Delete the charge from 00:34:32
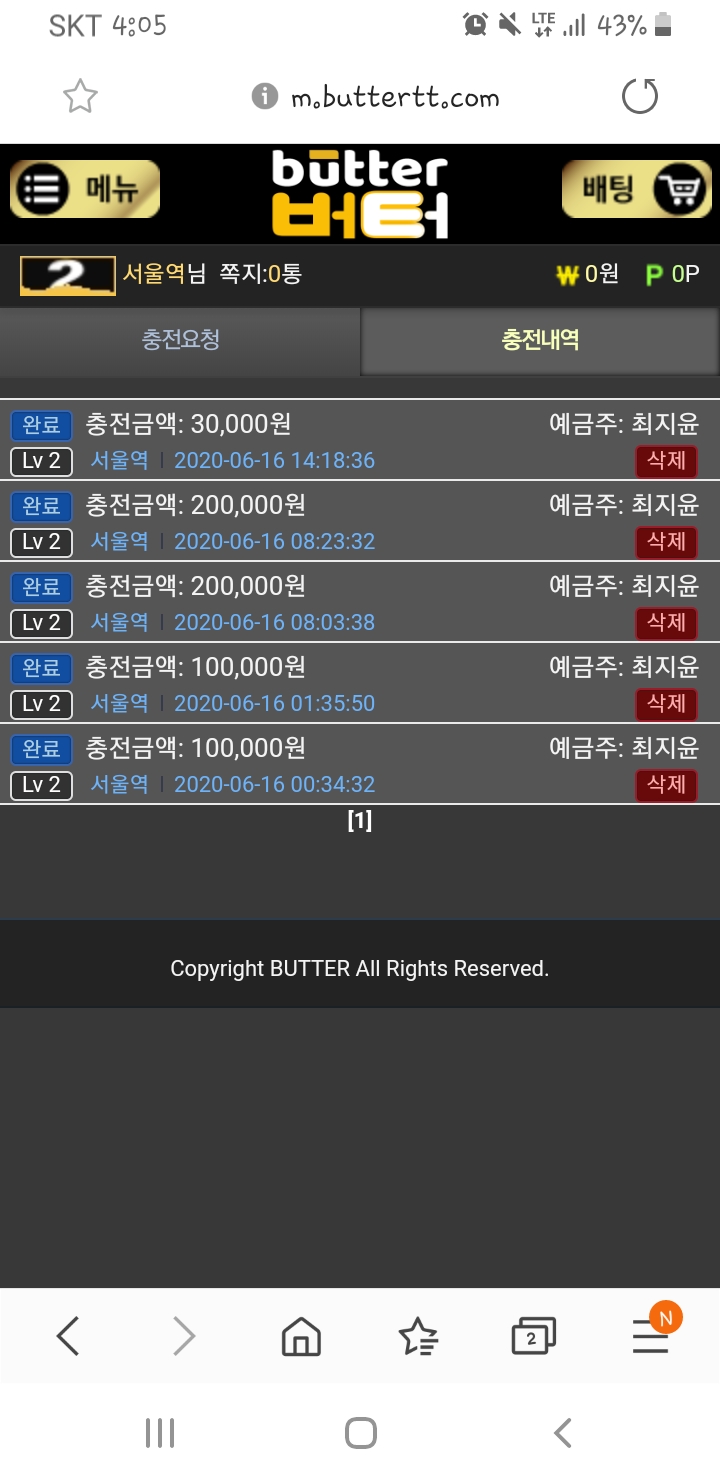The width and height of the screenshot is (720, 1480). click(666, 785)
